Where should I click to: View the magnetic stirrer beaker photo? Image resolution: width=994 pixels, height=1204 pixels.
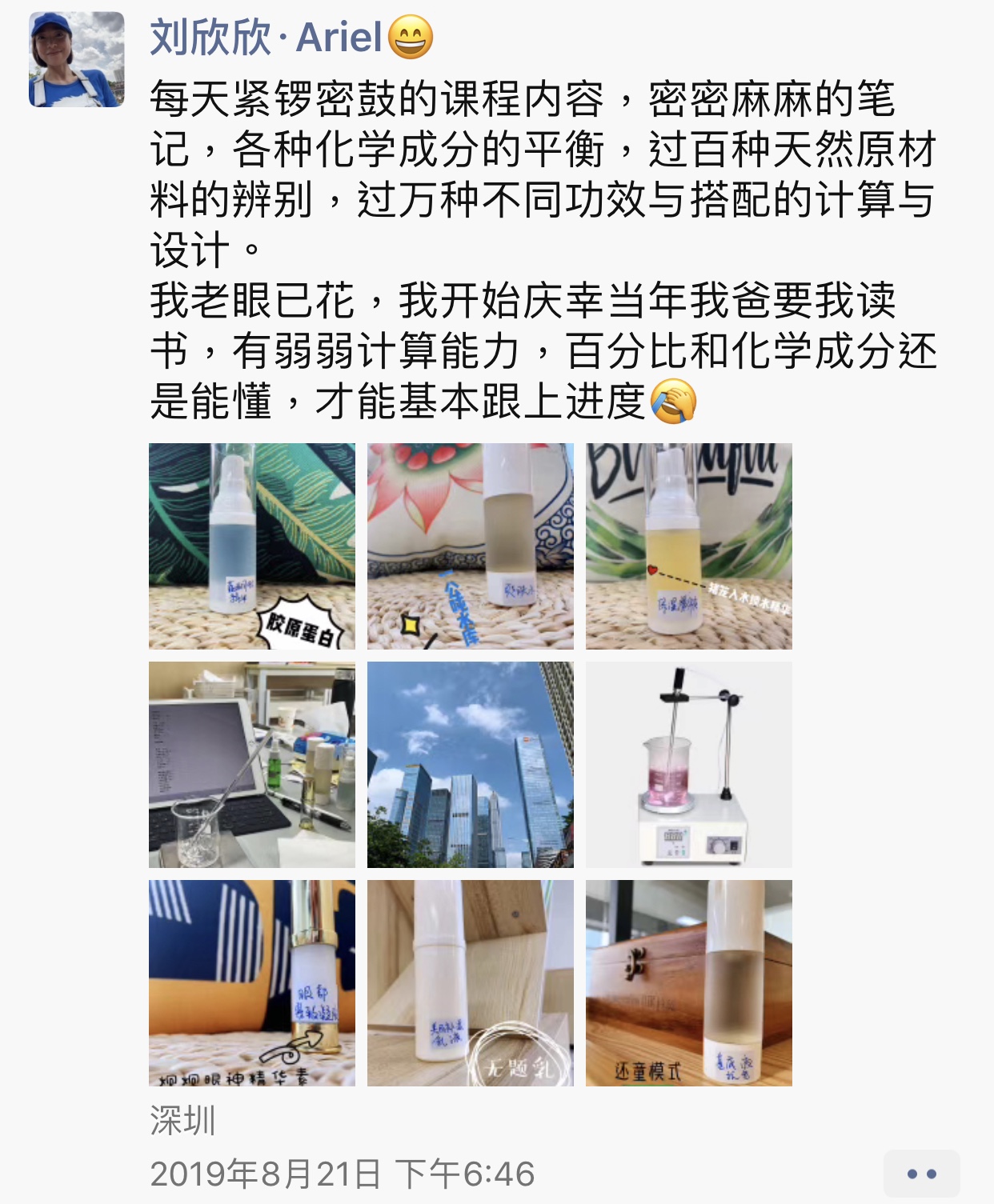[x=689, y=765]
